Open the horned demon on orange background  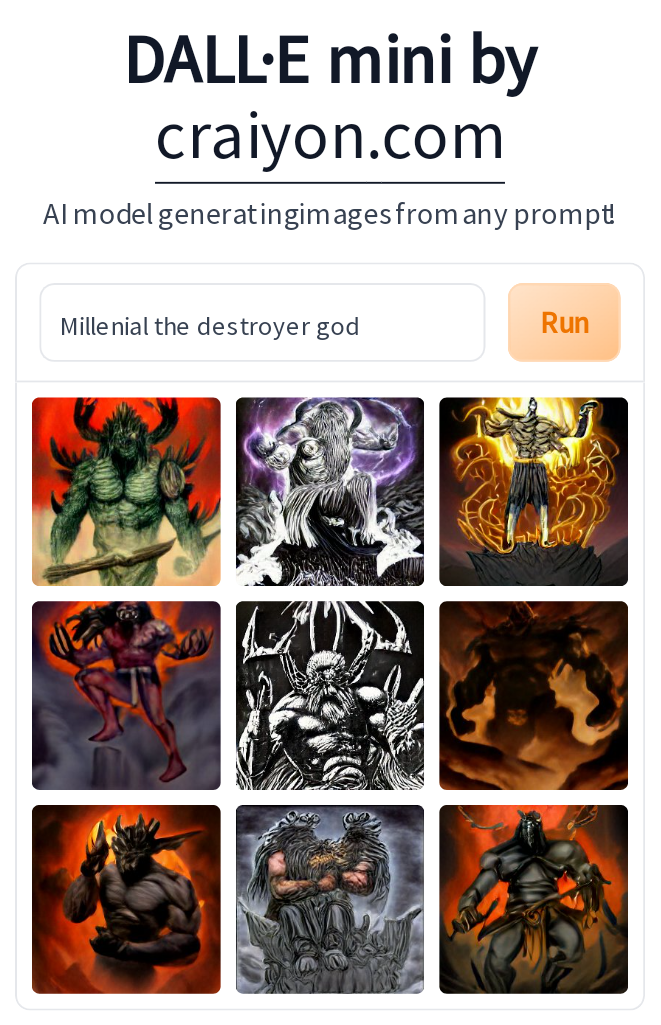point(126,899)
